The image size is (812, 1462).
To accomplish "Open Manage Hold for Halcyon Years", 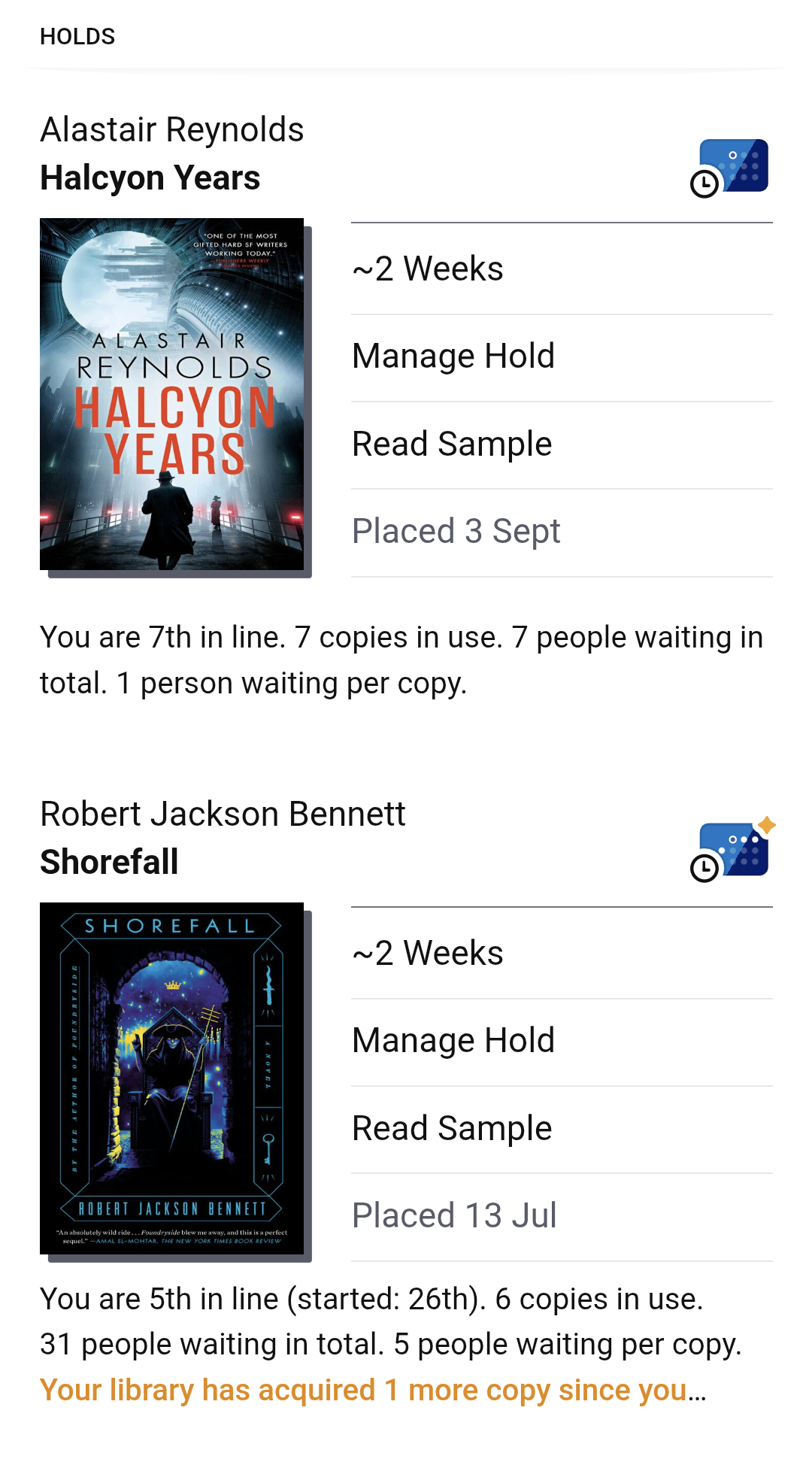I will (x=562, y=357).
